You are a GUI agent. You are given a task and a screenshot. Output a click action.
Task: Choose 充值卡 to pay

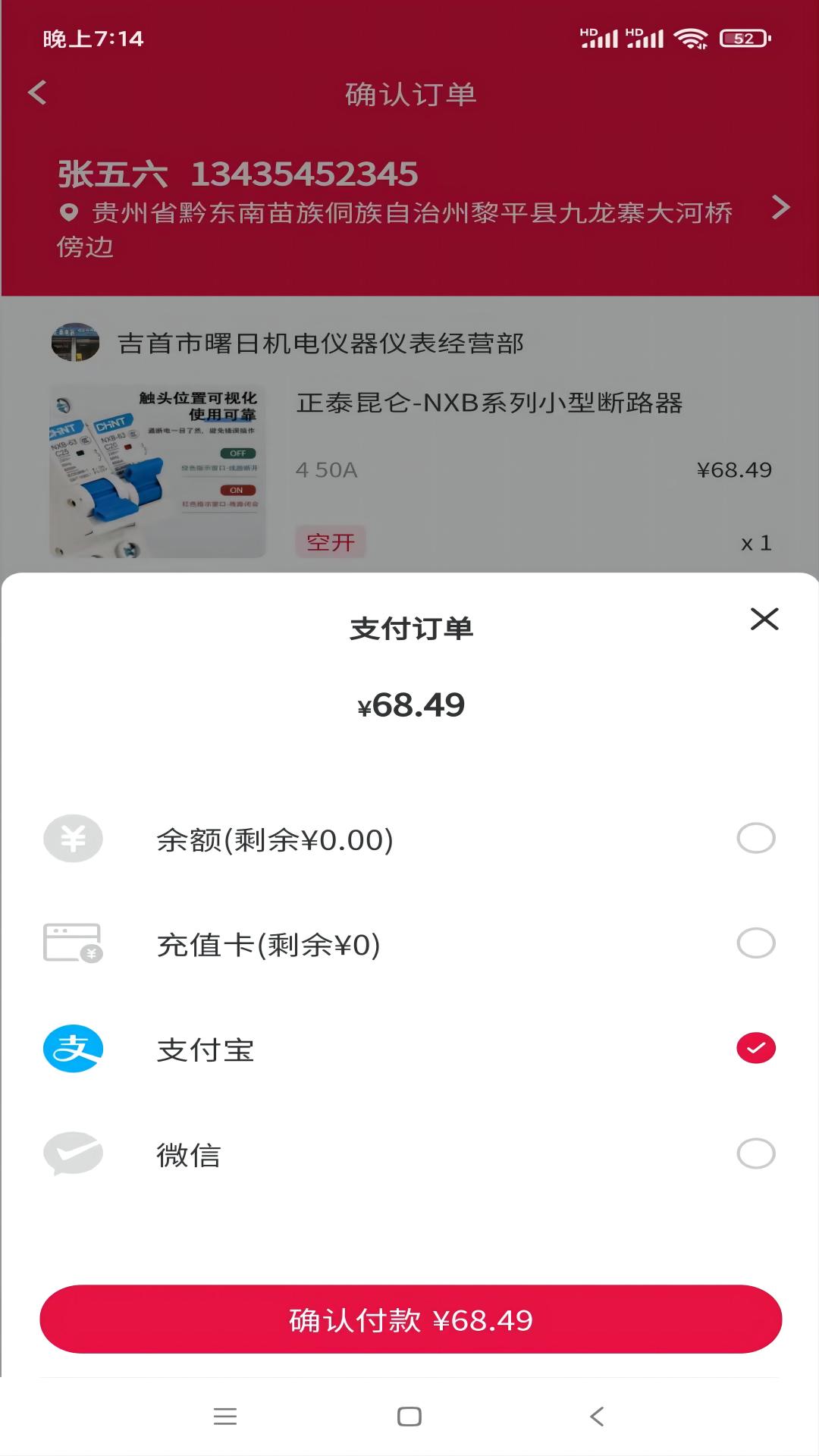(755, 943)
